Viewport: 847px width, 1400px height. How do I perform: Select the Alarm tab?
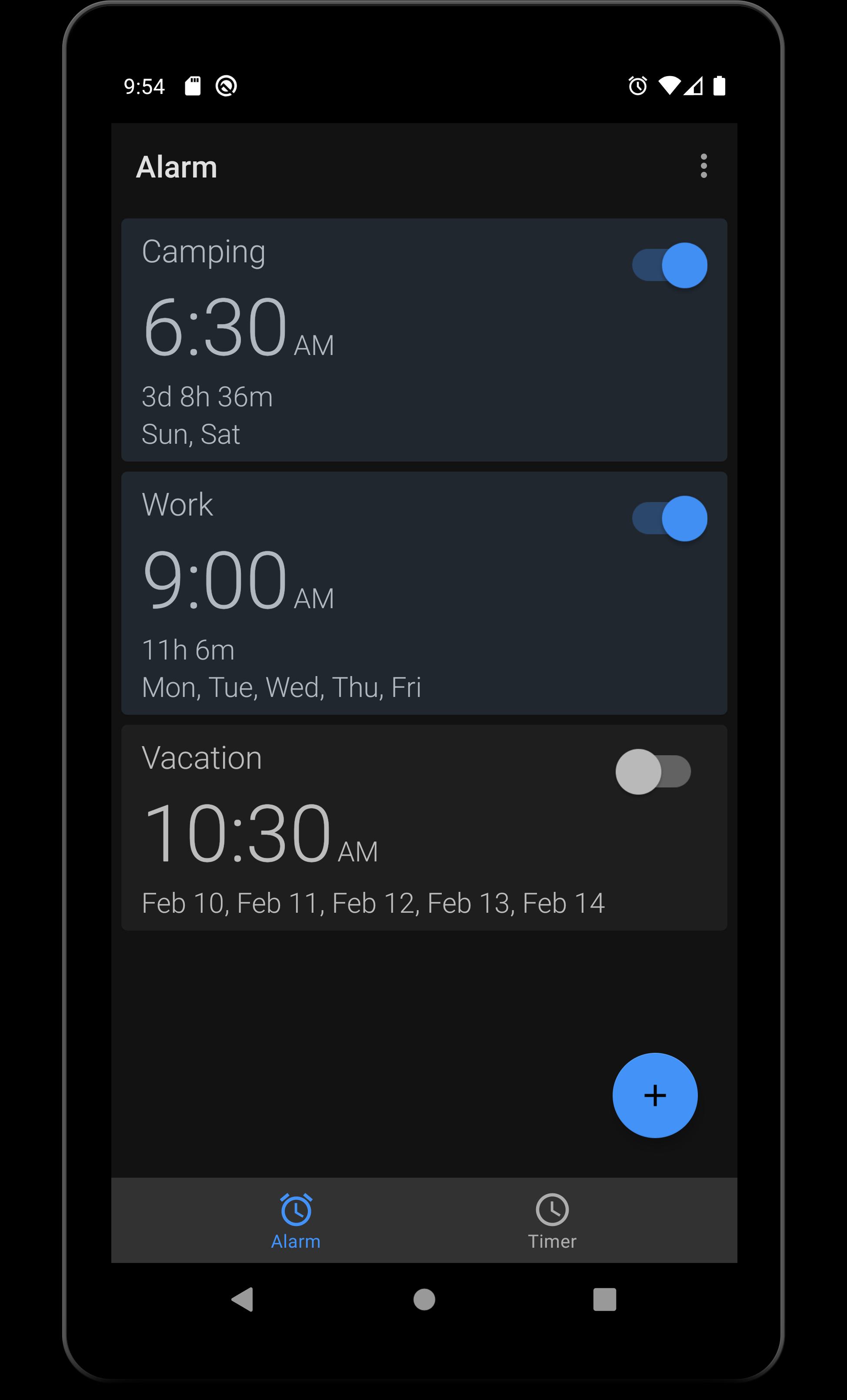[x=296, y=1220]
